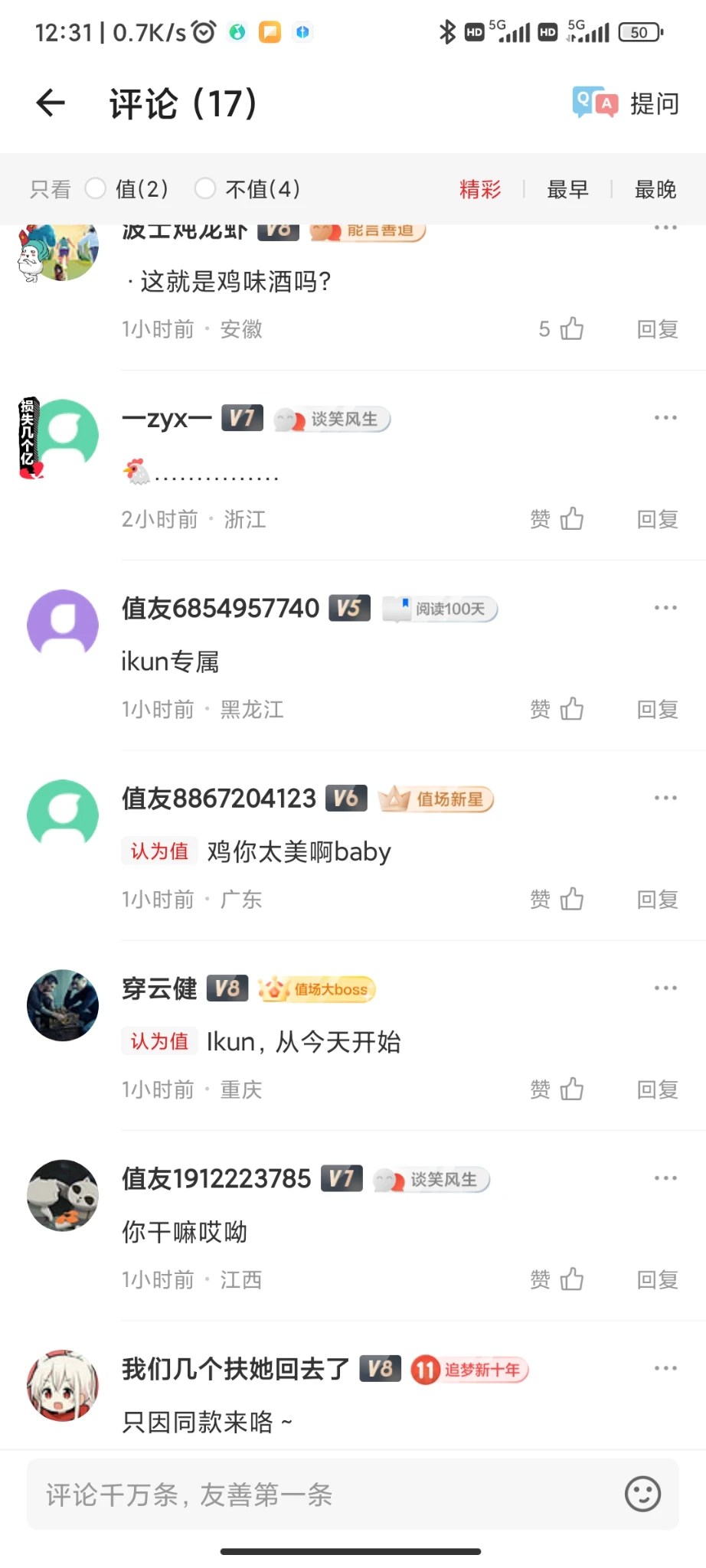Open 穿云健's profile avatar

tap(63, 1005)
